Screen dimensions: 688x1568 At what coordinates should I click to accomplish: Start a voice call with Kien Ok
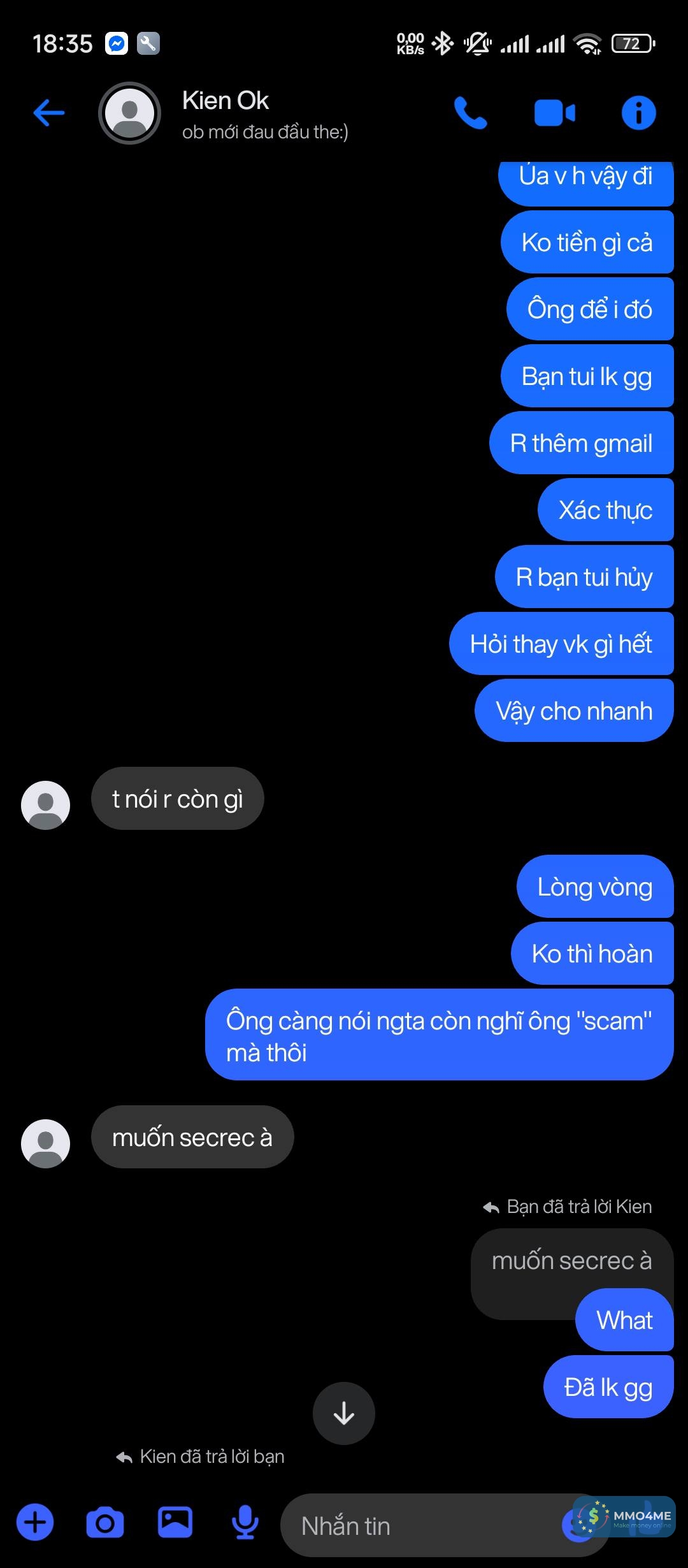pos(470,113)
